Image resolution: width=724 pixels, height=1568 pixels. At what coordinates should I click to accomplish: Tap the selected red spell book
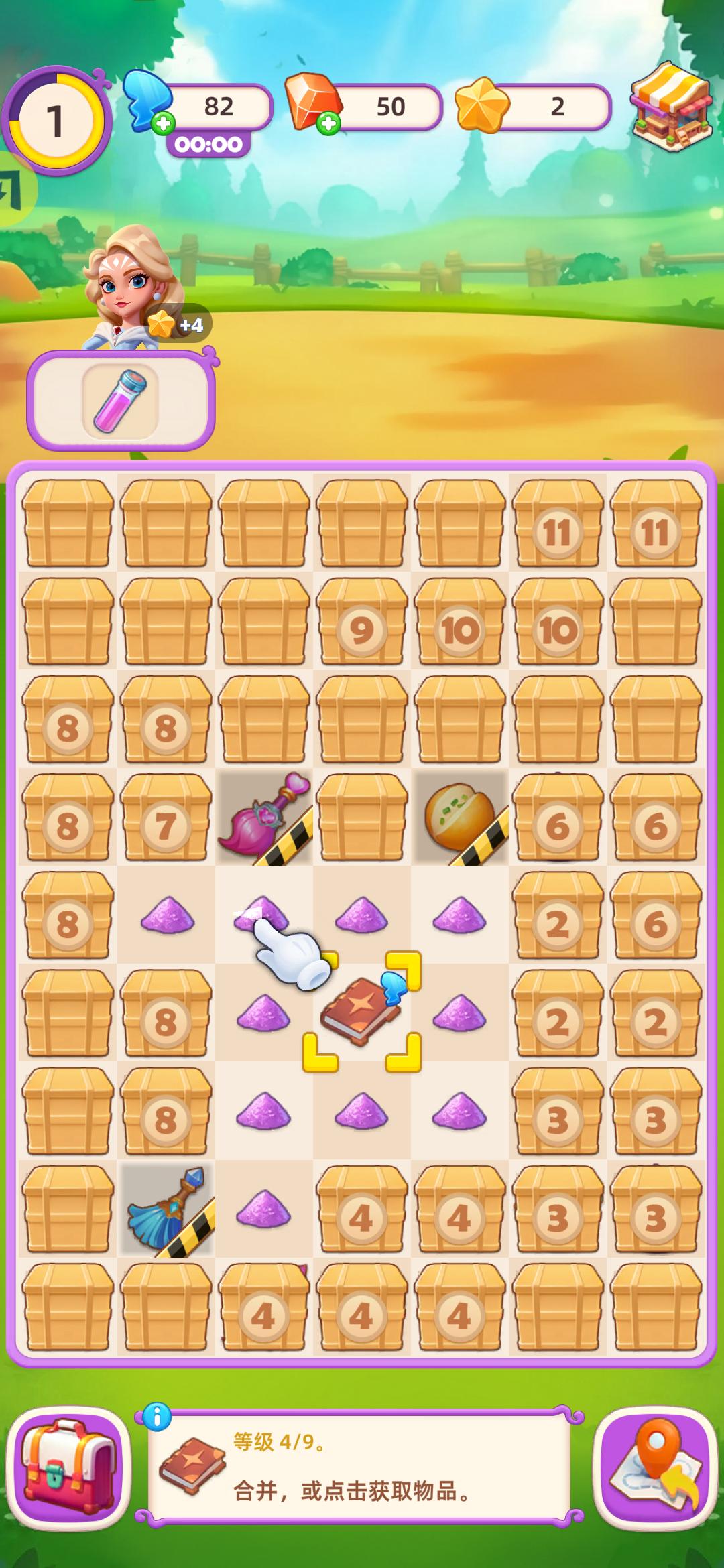tap(362, 1012)
